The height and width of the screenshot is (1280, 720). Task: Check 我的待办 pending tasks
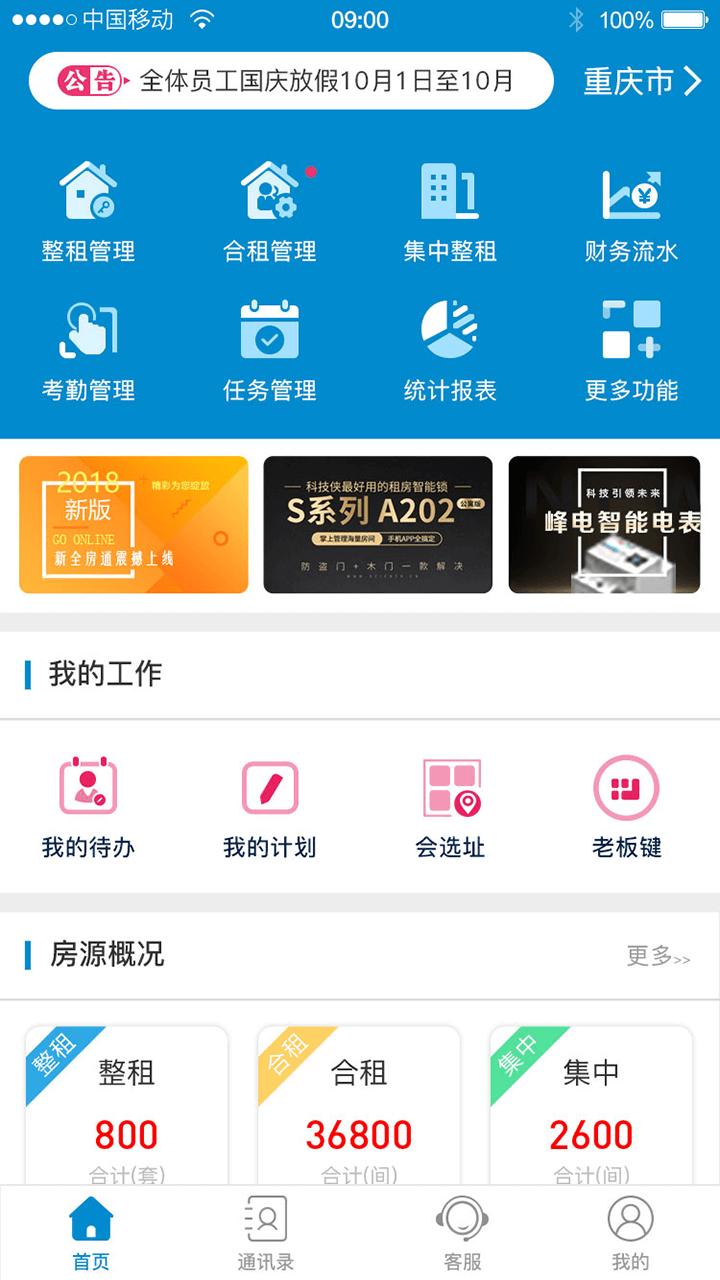coord(89,805)
